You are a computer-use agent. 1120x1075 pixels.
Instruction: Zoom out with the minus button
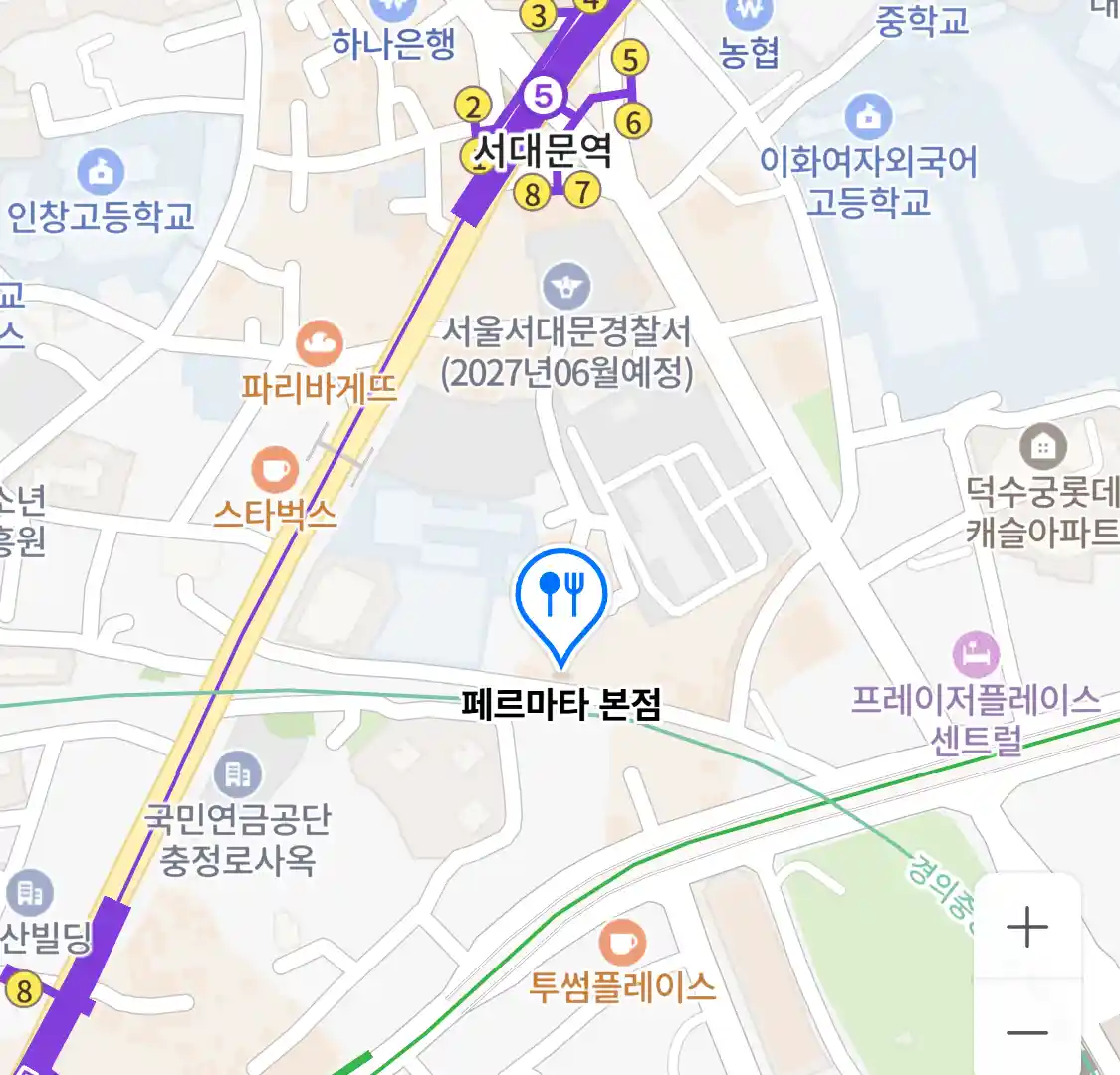(1027, 1032)
